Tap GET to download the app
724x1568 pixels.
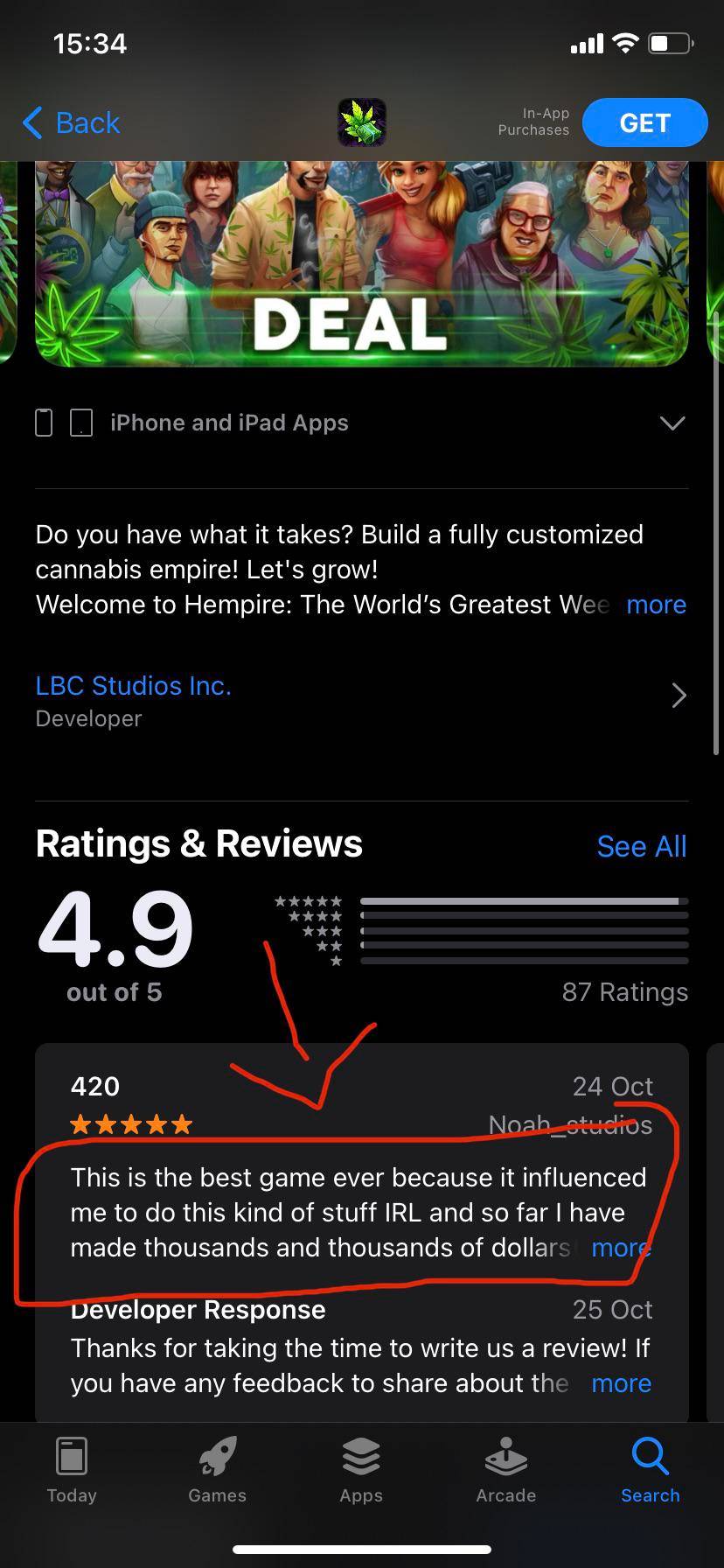point(644,123)
